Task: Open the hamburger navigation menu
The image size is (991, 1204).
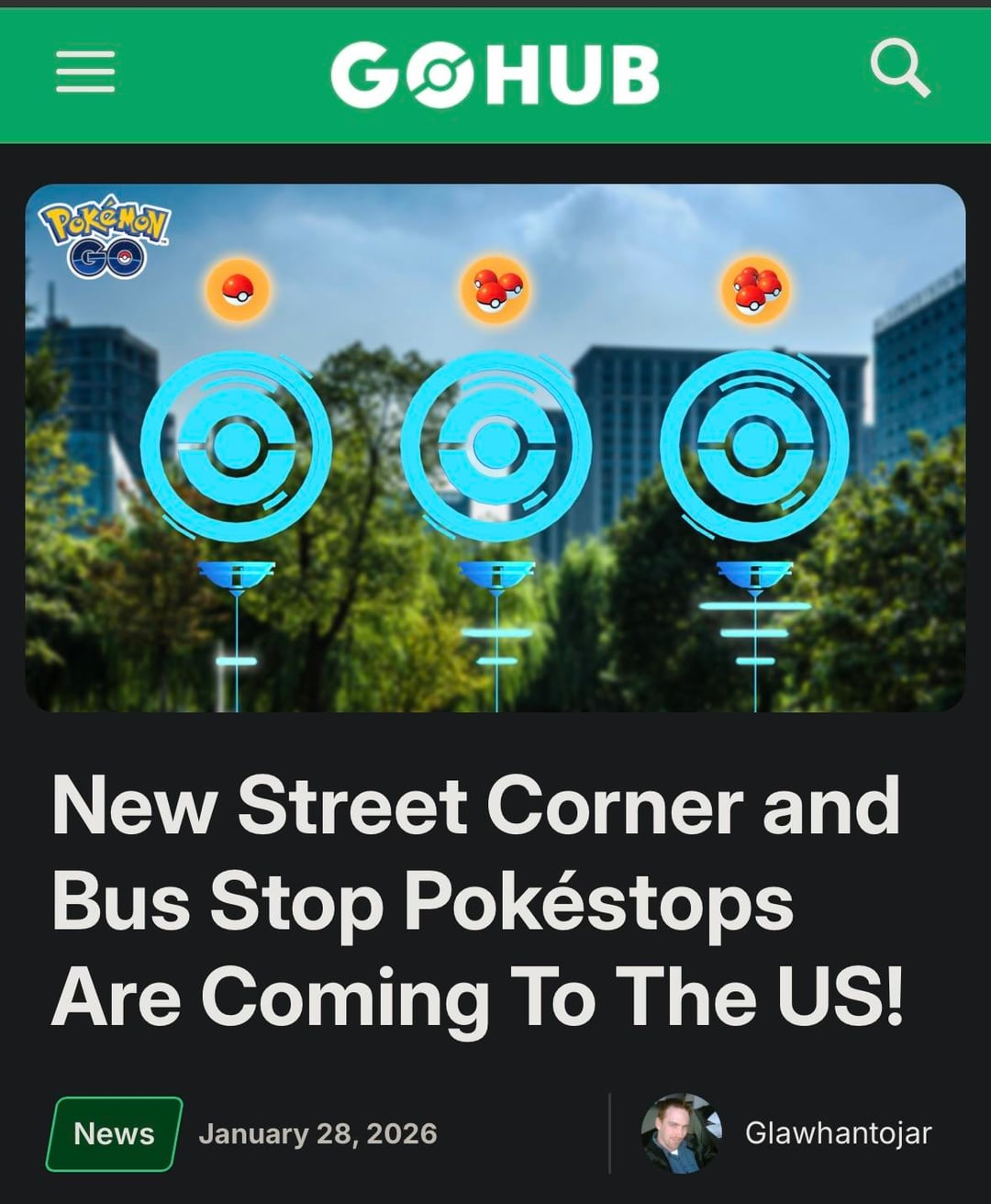Action: click(x=85, y=72)
